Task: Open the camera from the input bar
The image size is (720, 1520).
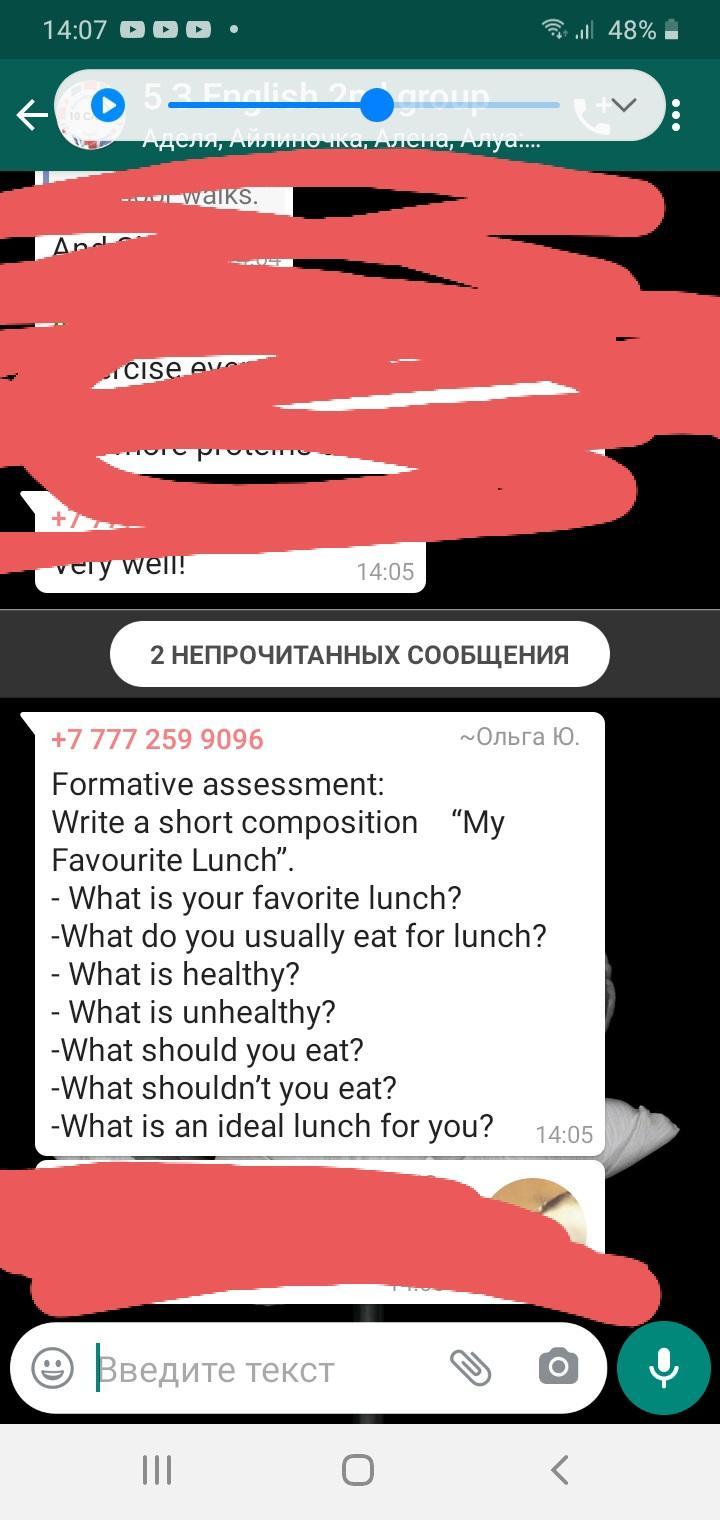Action: click(558, 1367)
